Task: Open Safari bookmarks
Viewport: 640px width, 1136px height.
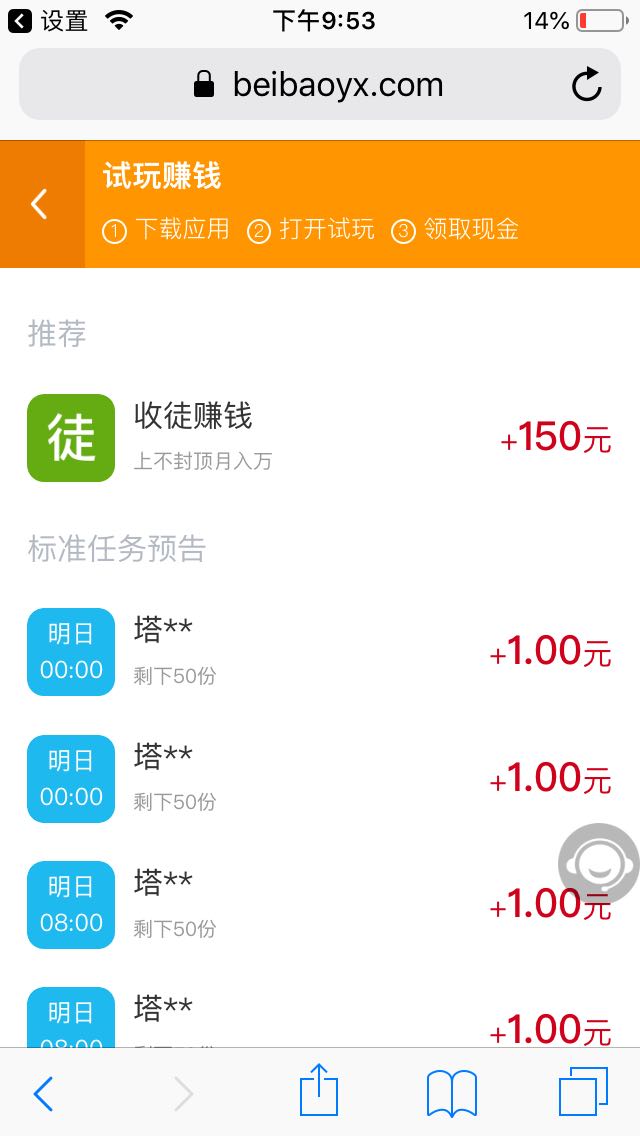Action: coord(451,1093)
